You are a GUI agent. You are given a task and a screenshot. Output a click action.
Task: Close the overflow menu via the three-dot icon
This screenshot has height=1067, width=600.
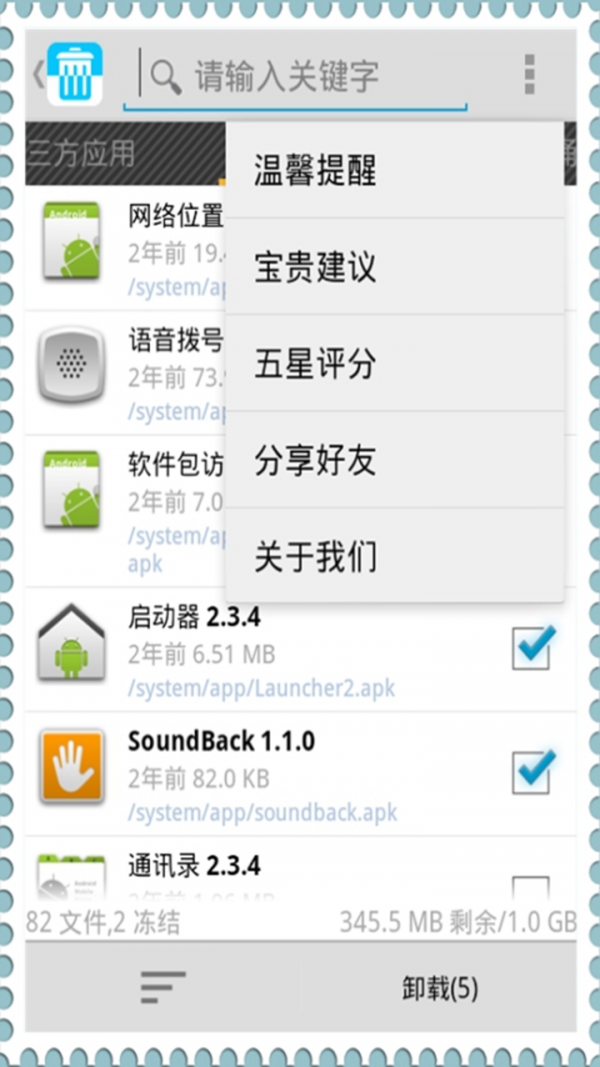(529, 74)
